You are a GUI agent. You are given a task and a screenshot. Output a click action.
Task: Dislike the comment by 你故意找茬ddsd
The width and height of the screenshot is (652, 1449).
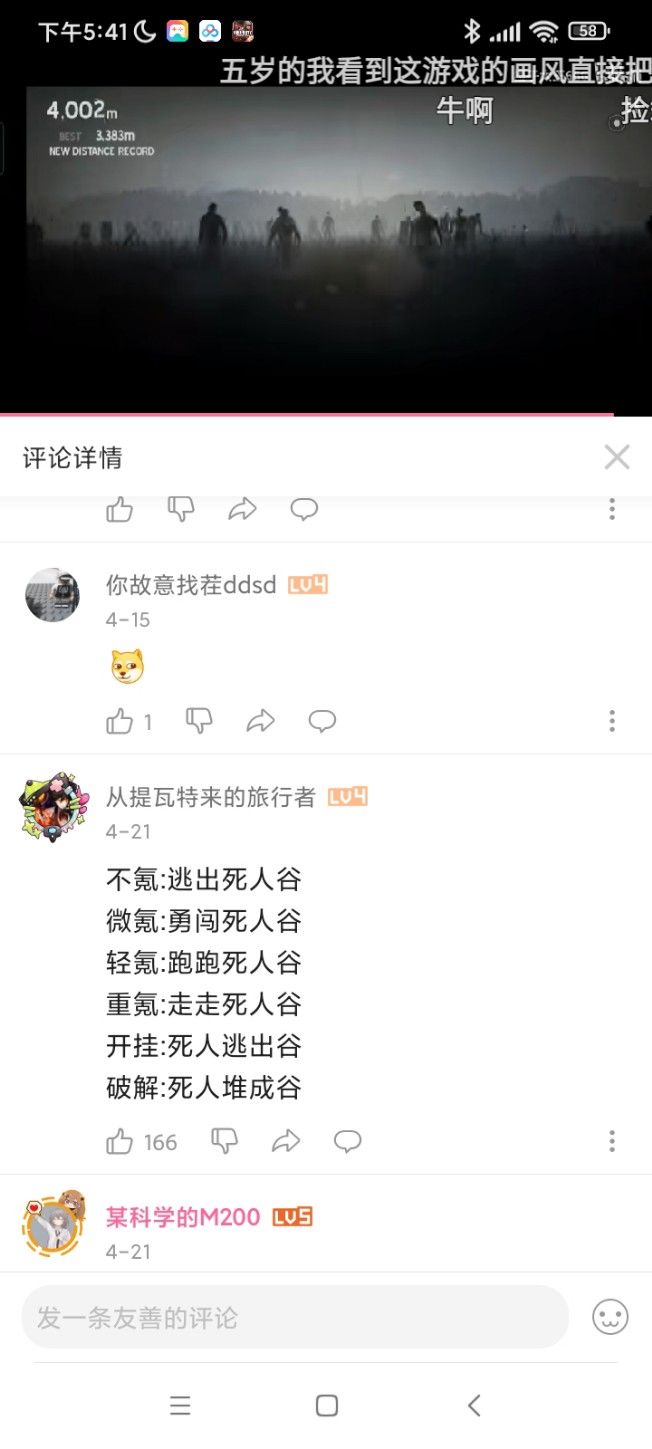pos(200,721)
